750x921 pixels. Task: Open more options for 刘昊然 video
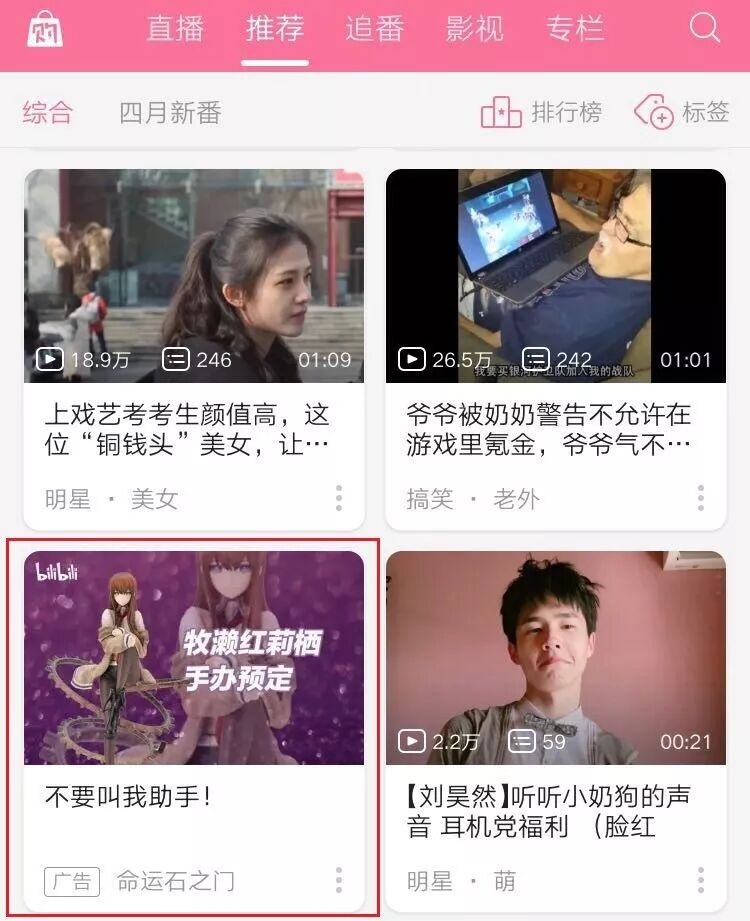(x=701, y=880)
